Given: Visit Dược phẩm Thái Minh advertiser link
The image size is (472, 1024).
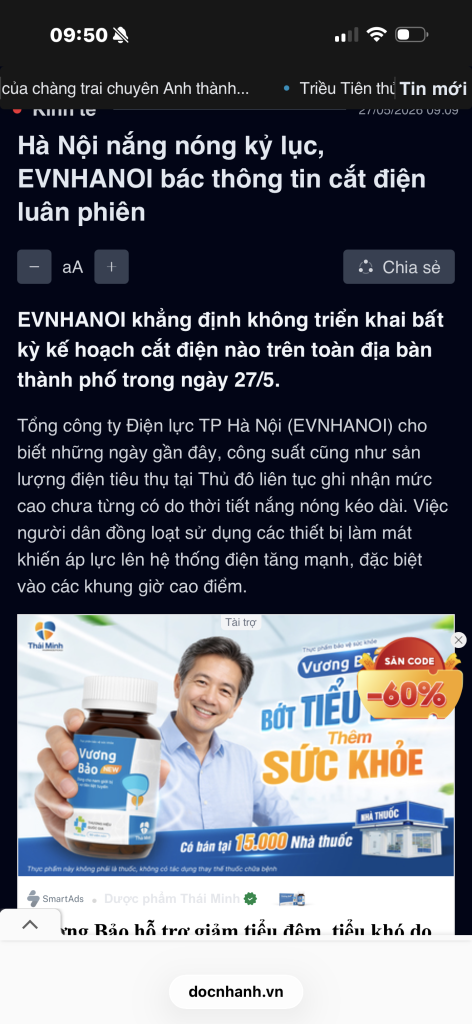Looking at the screenshot, I should pos(172,899).
